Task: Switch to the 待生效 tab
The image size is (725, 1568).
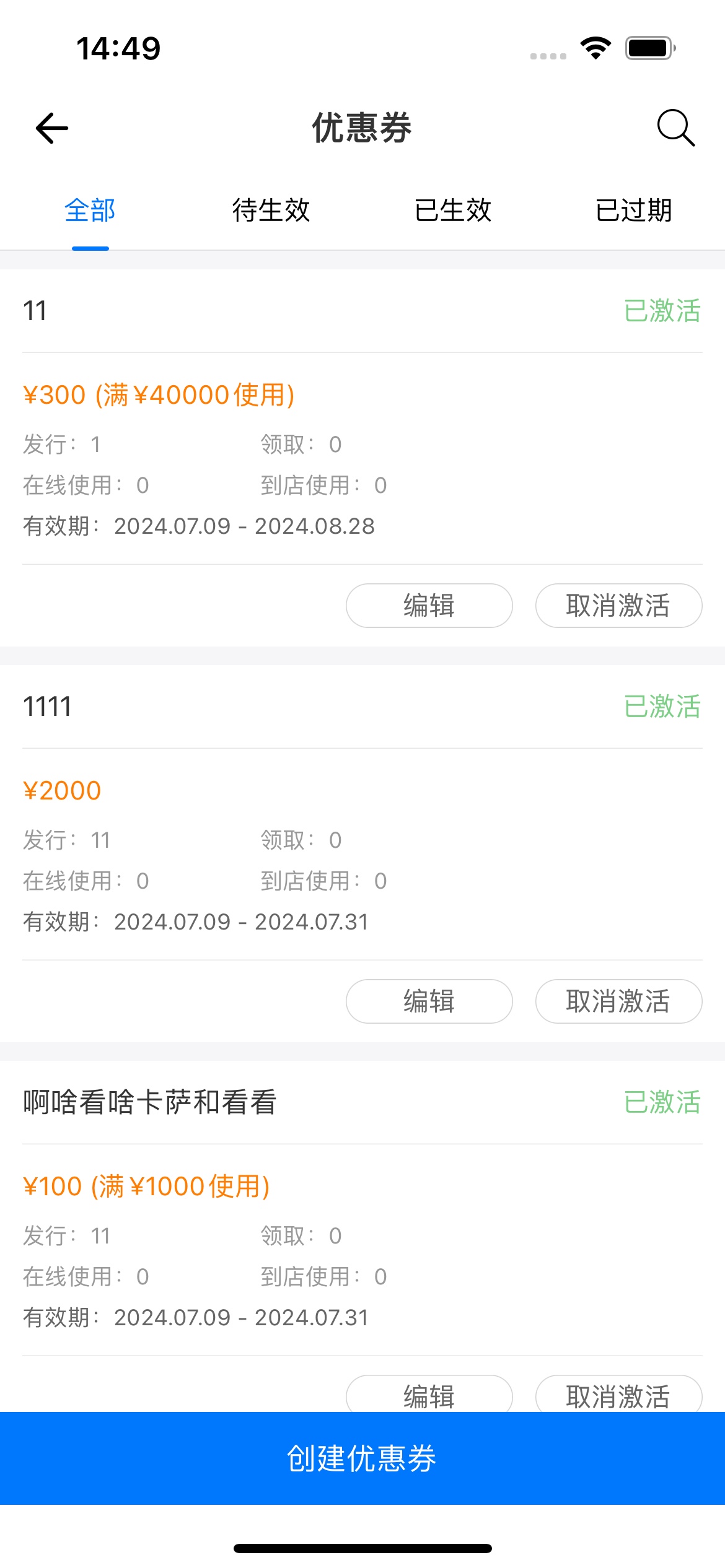Action: [x=271, y=211]
